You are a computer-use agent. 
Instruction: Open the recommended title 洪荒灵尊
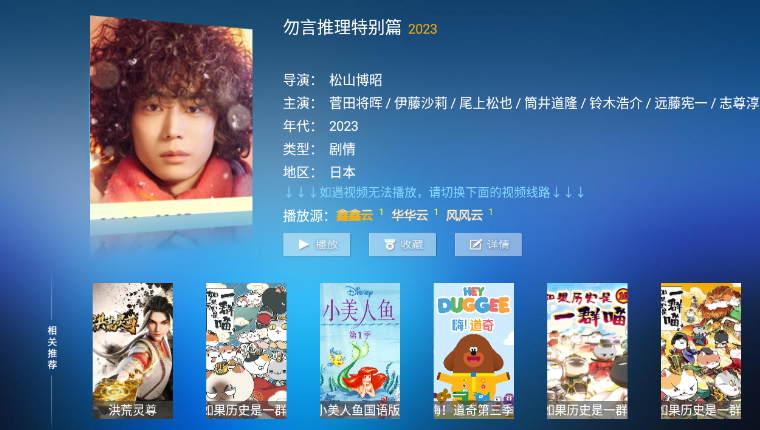(x=133, y=350)
